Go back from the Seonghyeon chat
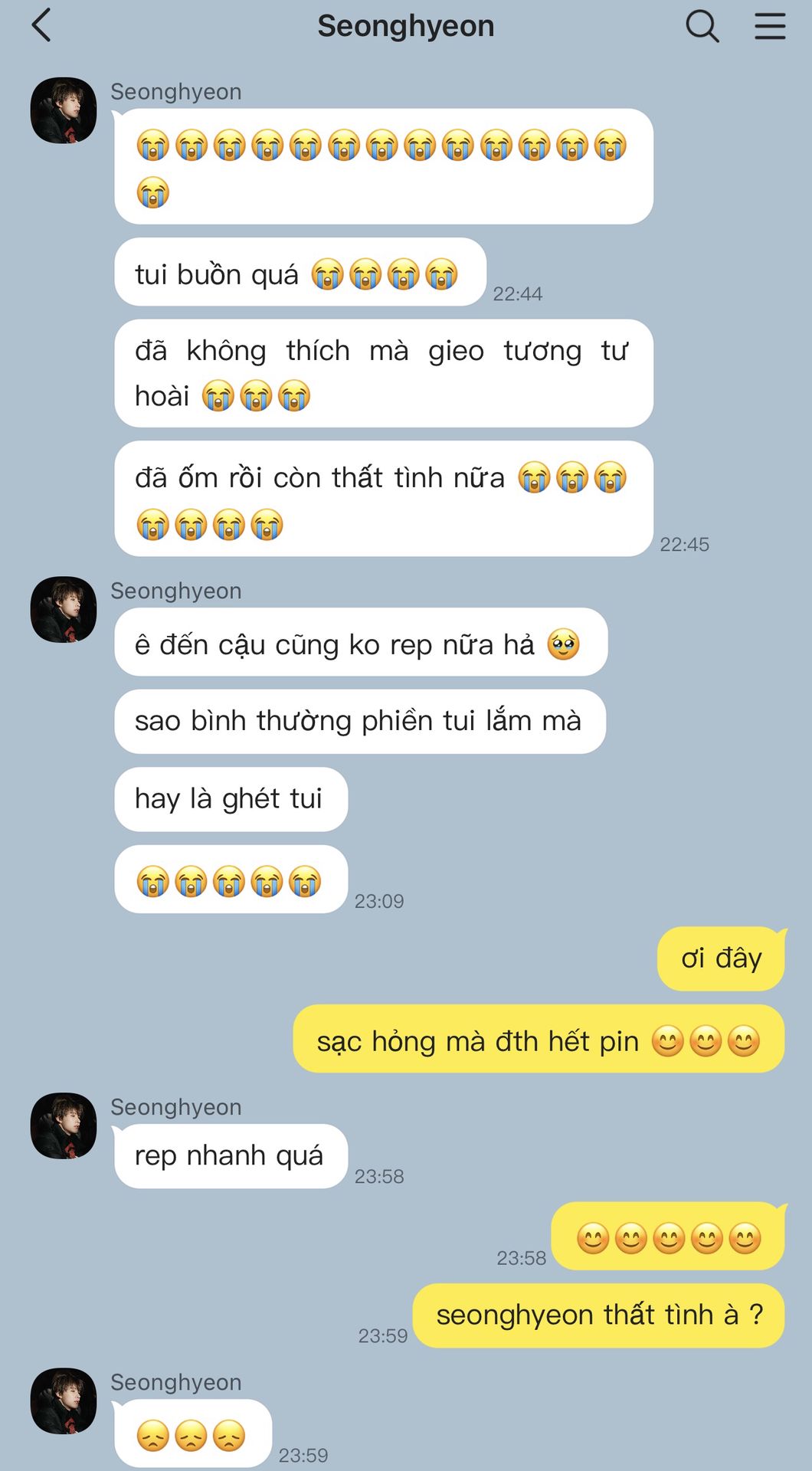This screenshot has width=812, height=1471. pos(41,25)
